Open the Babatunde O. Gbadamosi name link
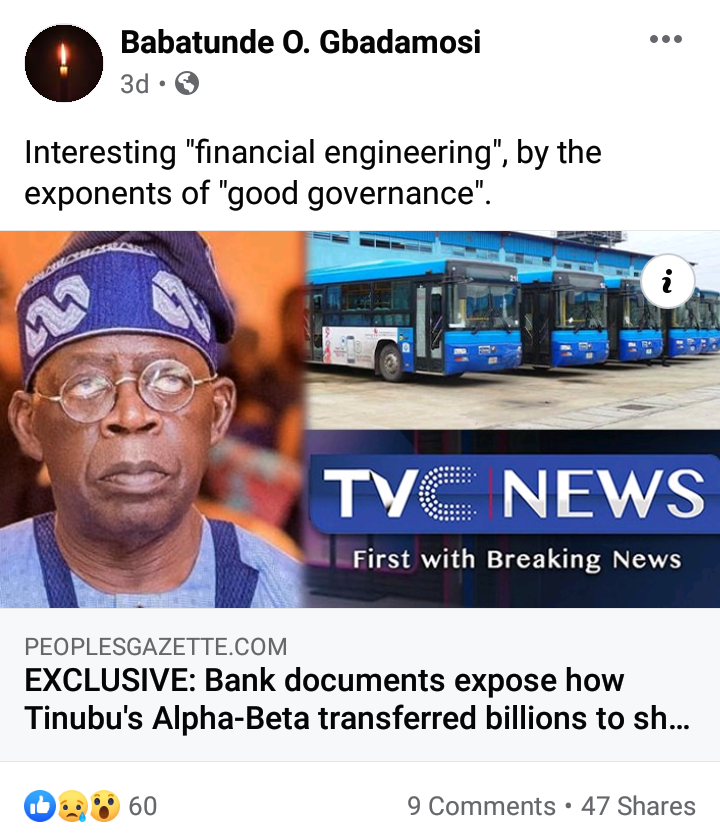Image resolution: width=720 pixels, height=836 pixels. click(300, 42)
